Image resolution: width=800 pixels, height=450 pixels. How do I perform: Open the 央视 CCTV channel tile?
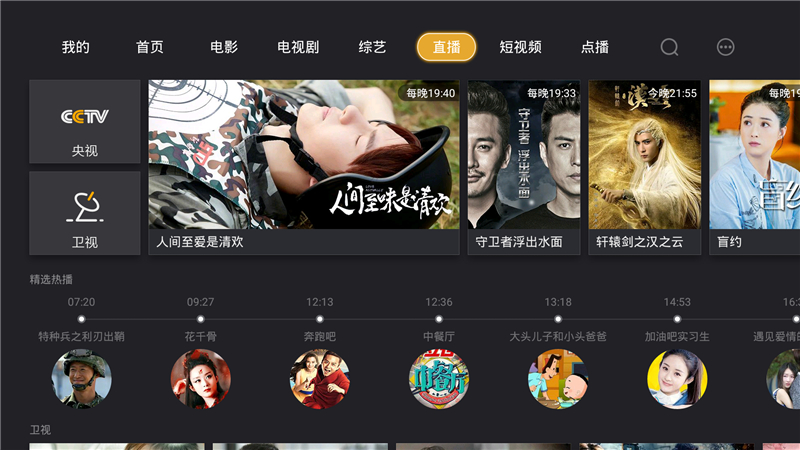tap(85, 122)
